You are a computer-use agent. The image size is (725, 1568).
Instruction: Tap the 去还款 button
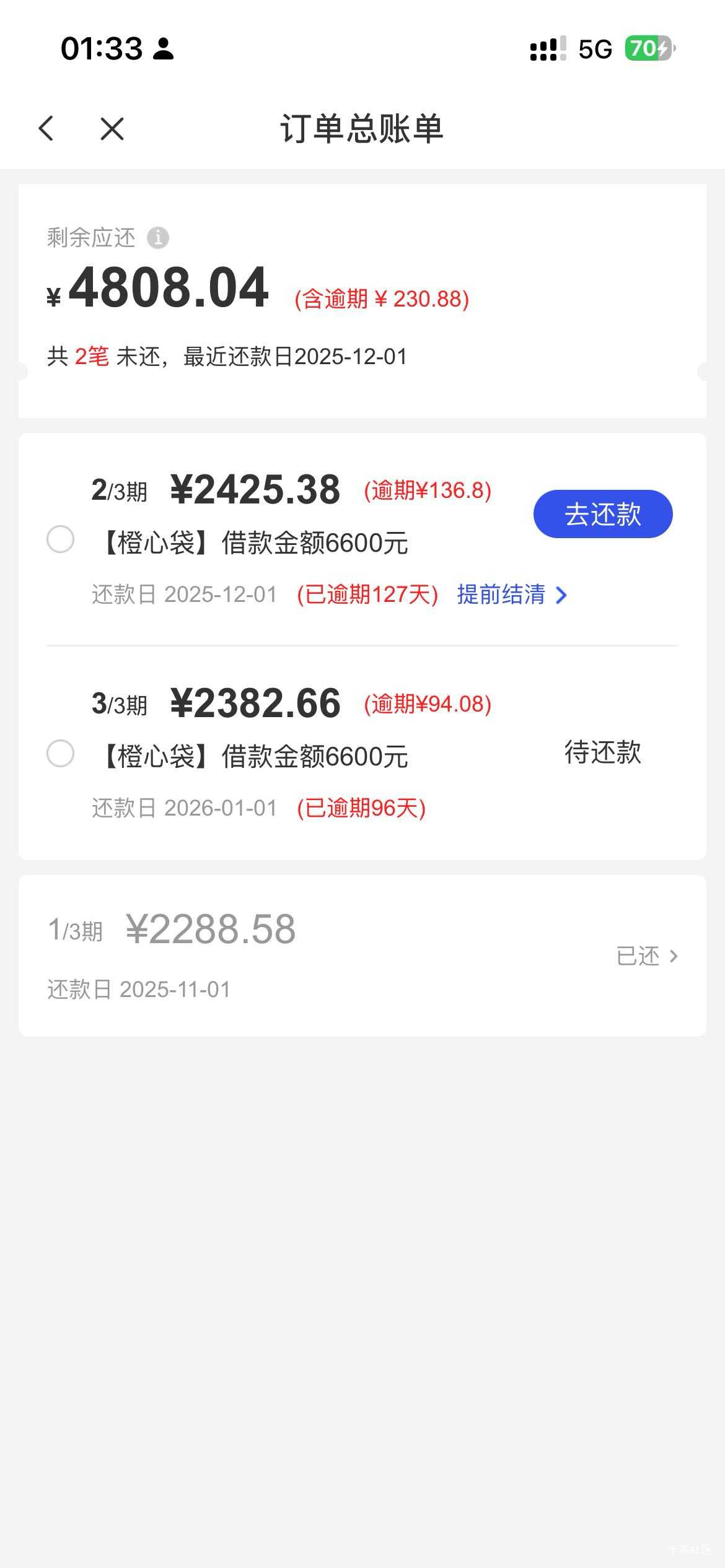click(602, 514)
